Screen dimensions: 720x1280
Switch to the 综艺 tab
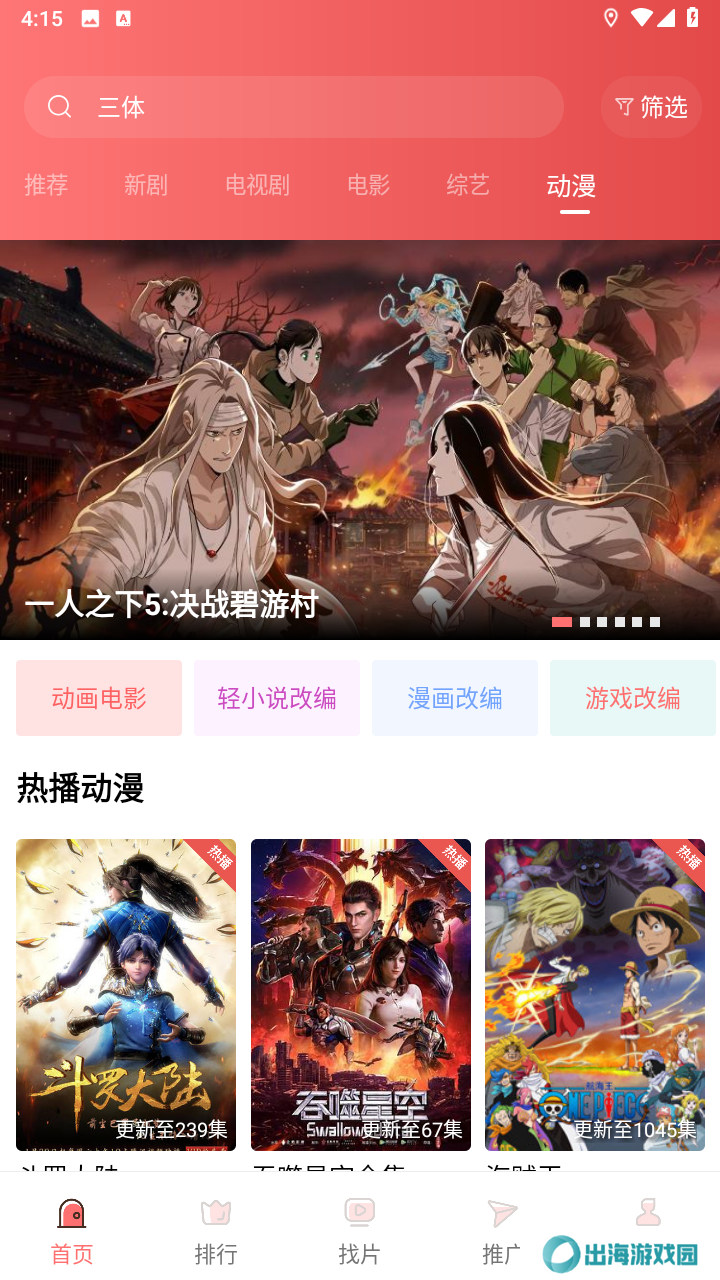point(468,185)
